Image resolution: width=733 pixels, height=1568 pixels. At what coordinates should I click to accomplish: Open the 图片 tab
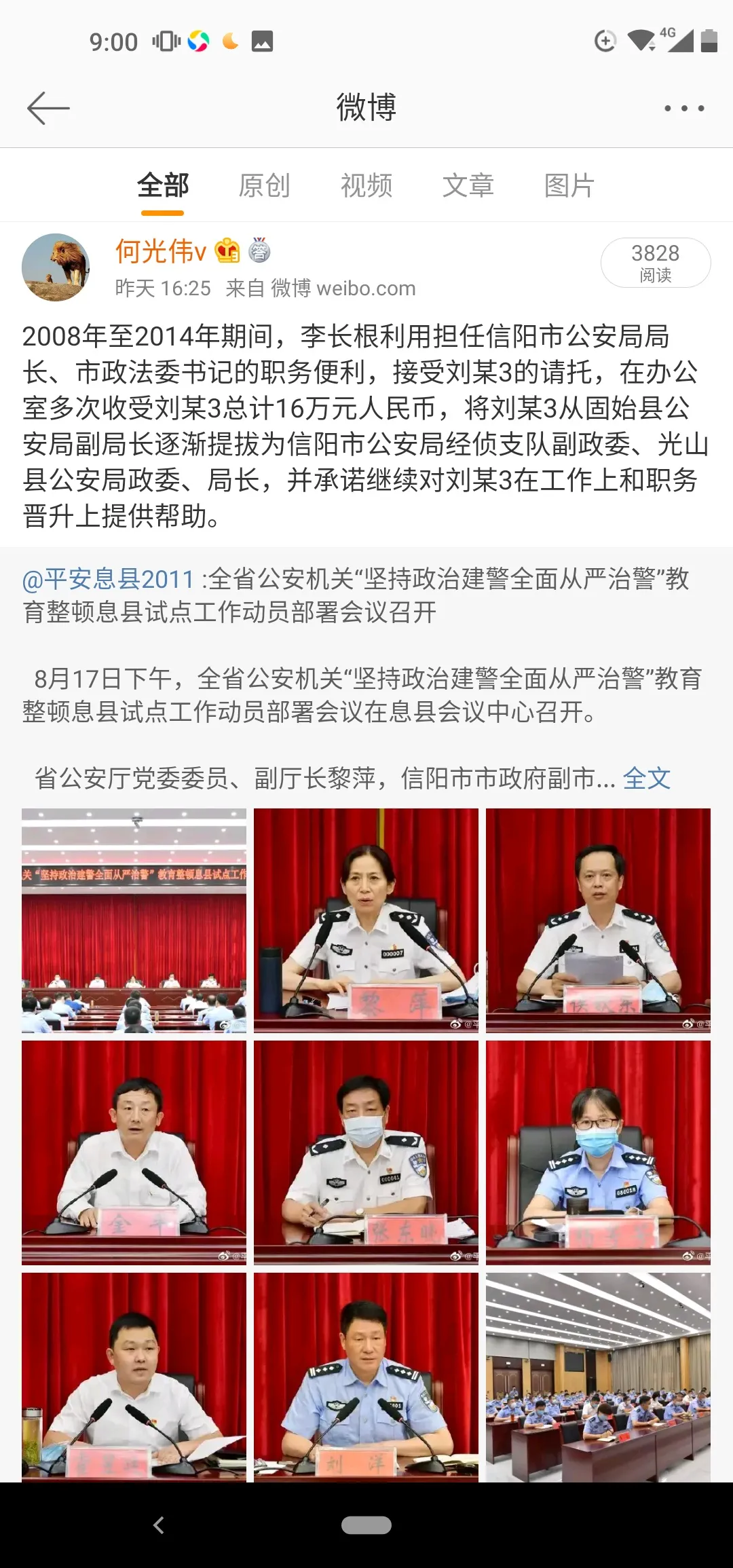(567, 185)
